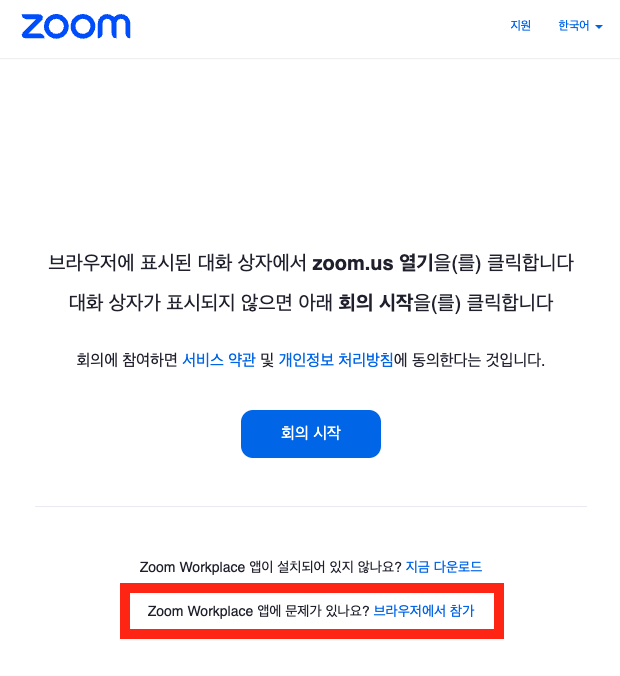Screen dimensions: 620x676
Task: Tap the 지금 다운로드 link
Action: point(444,567)
